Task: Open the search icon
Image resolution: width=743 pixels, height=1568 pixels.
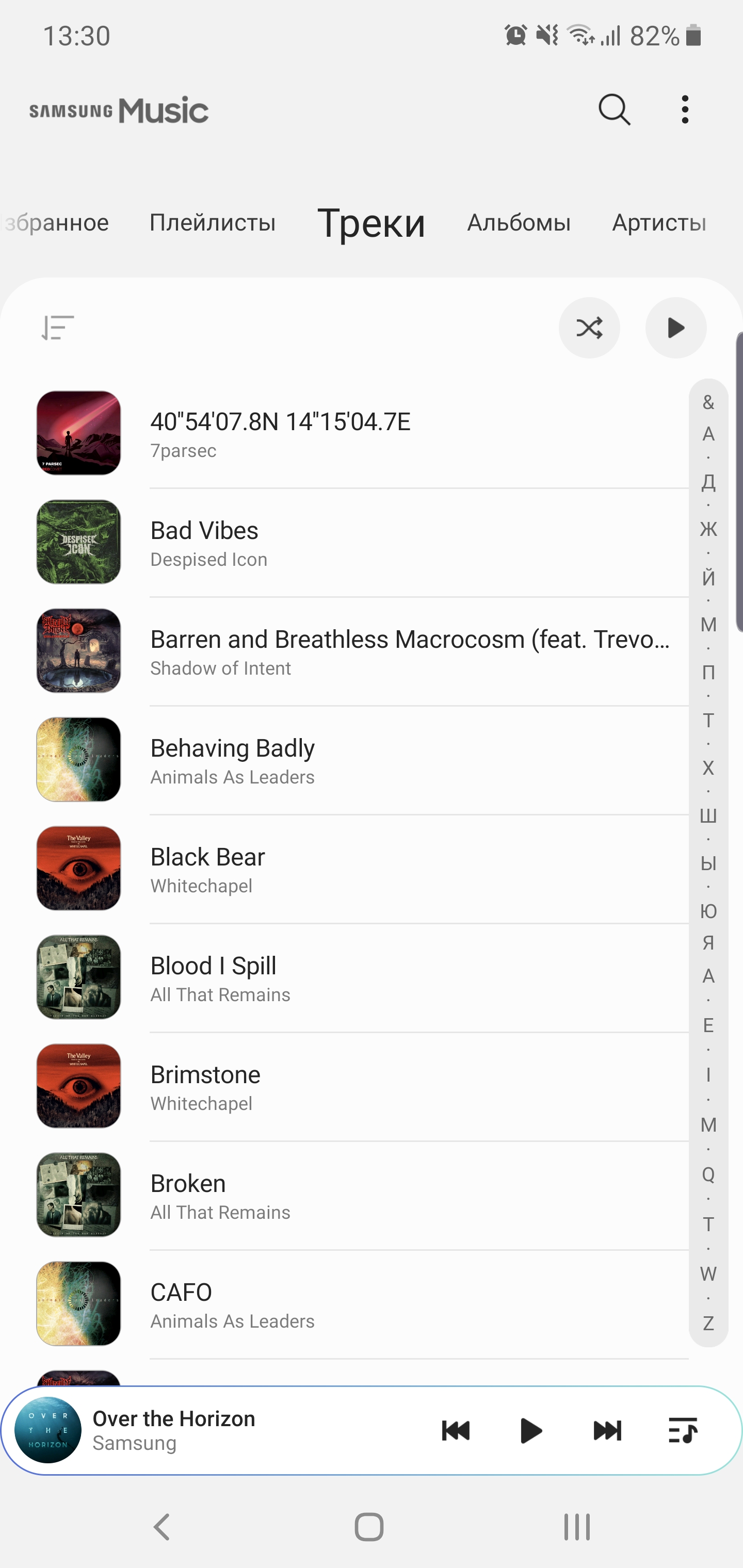Action: pos(614,110)
